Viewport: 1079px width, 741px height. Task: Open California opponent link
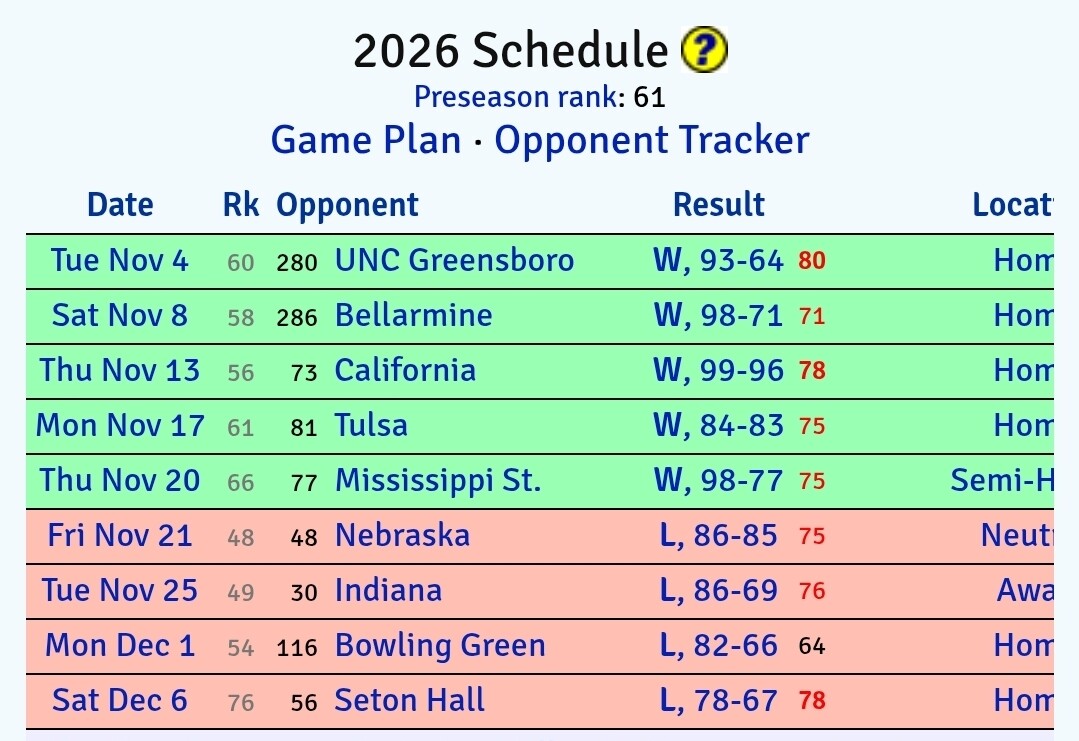pos(405,371)
